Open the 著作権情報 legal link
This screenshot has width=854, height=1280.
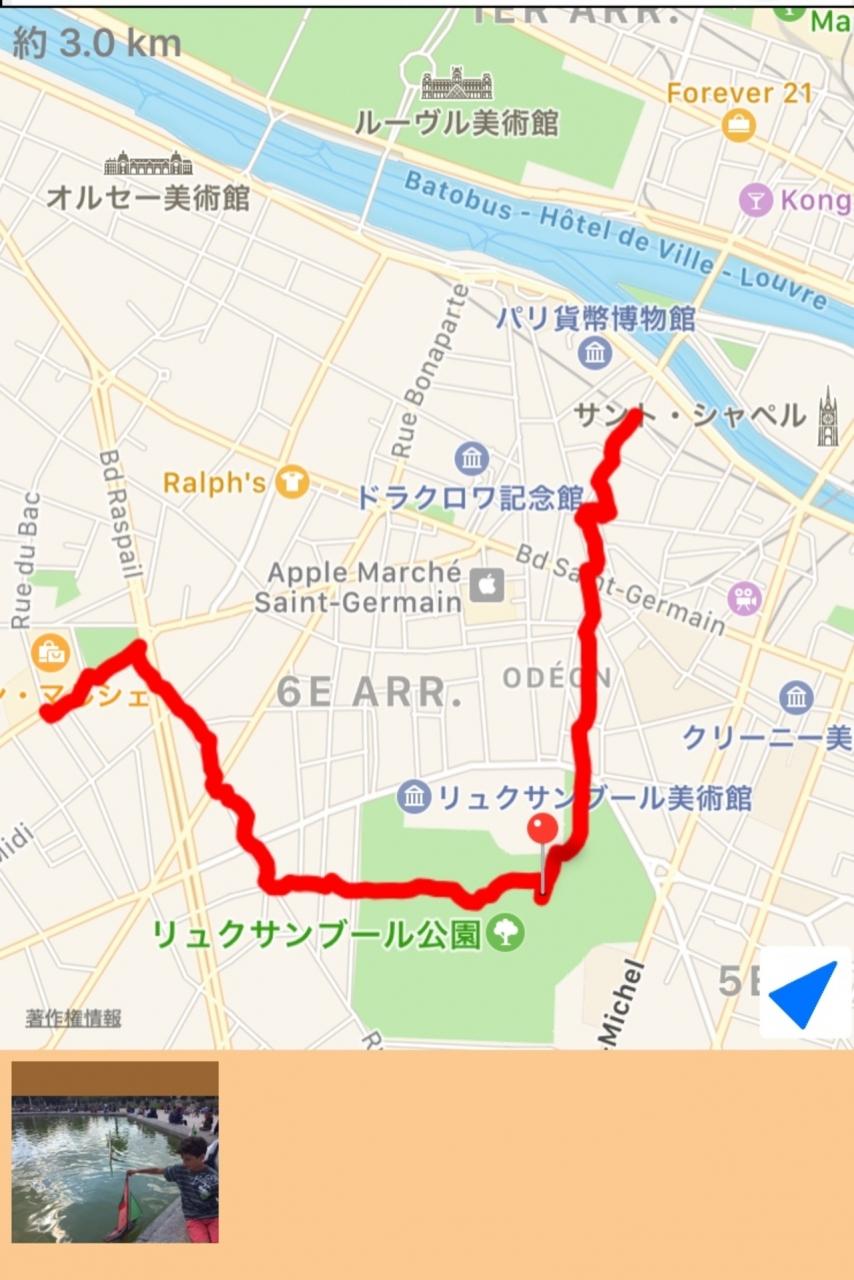[73, 1018]
